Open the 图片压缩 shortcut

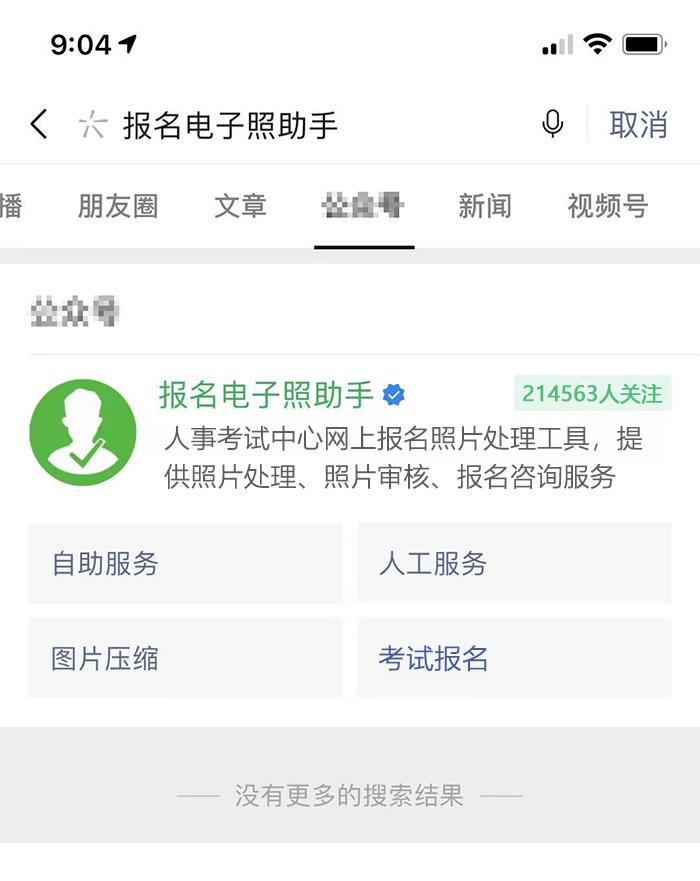(185, 658)
